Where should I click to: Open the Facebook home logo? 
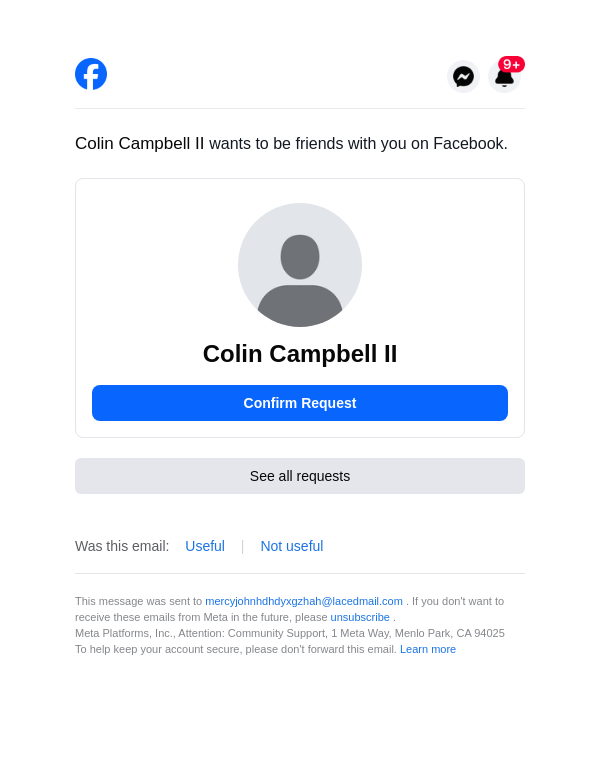(x=91, y=74)
